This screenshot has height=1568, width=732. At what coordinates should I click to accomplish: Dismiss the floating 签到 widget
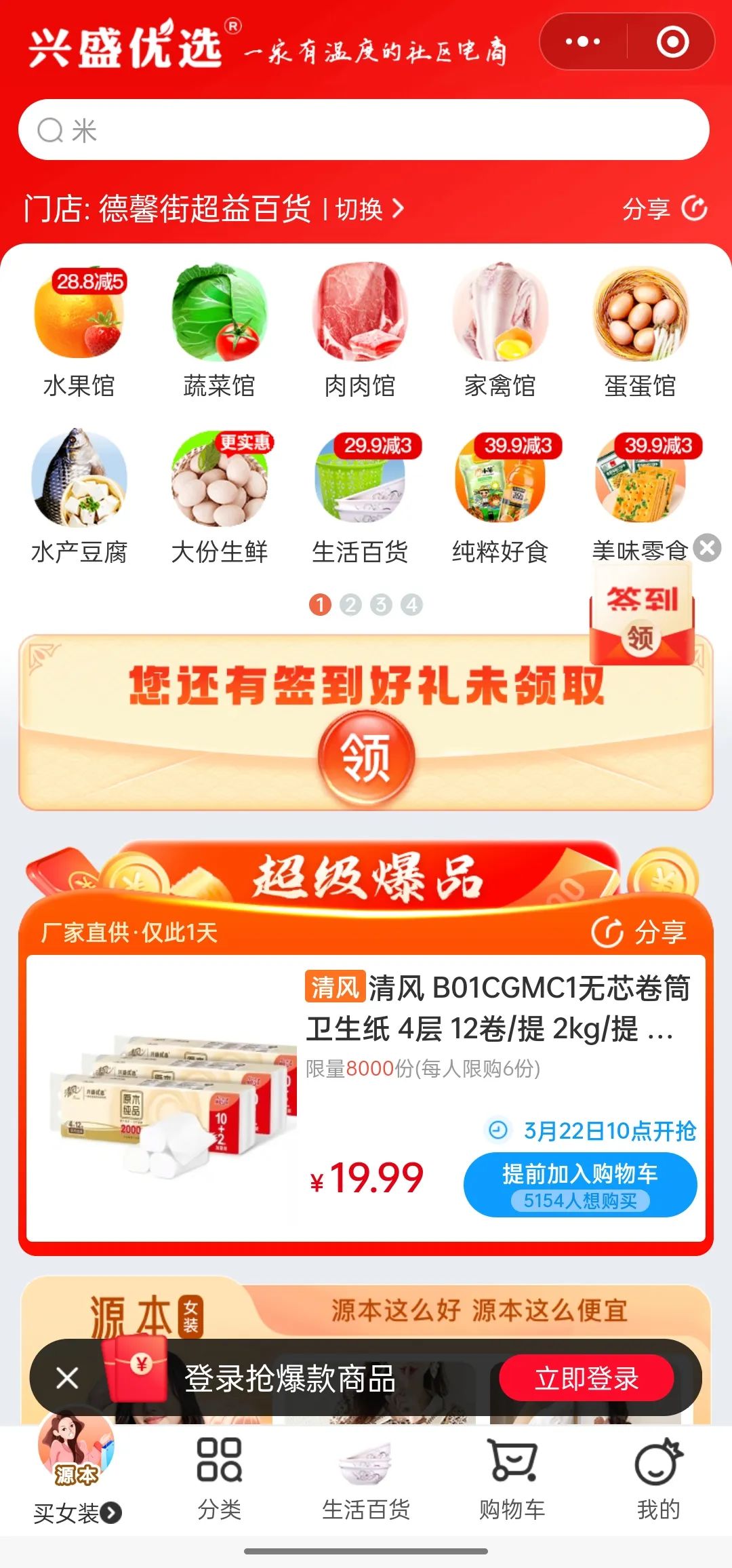(708, 548)
